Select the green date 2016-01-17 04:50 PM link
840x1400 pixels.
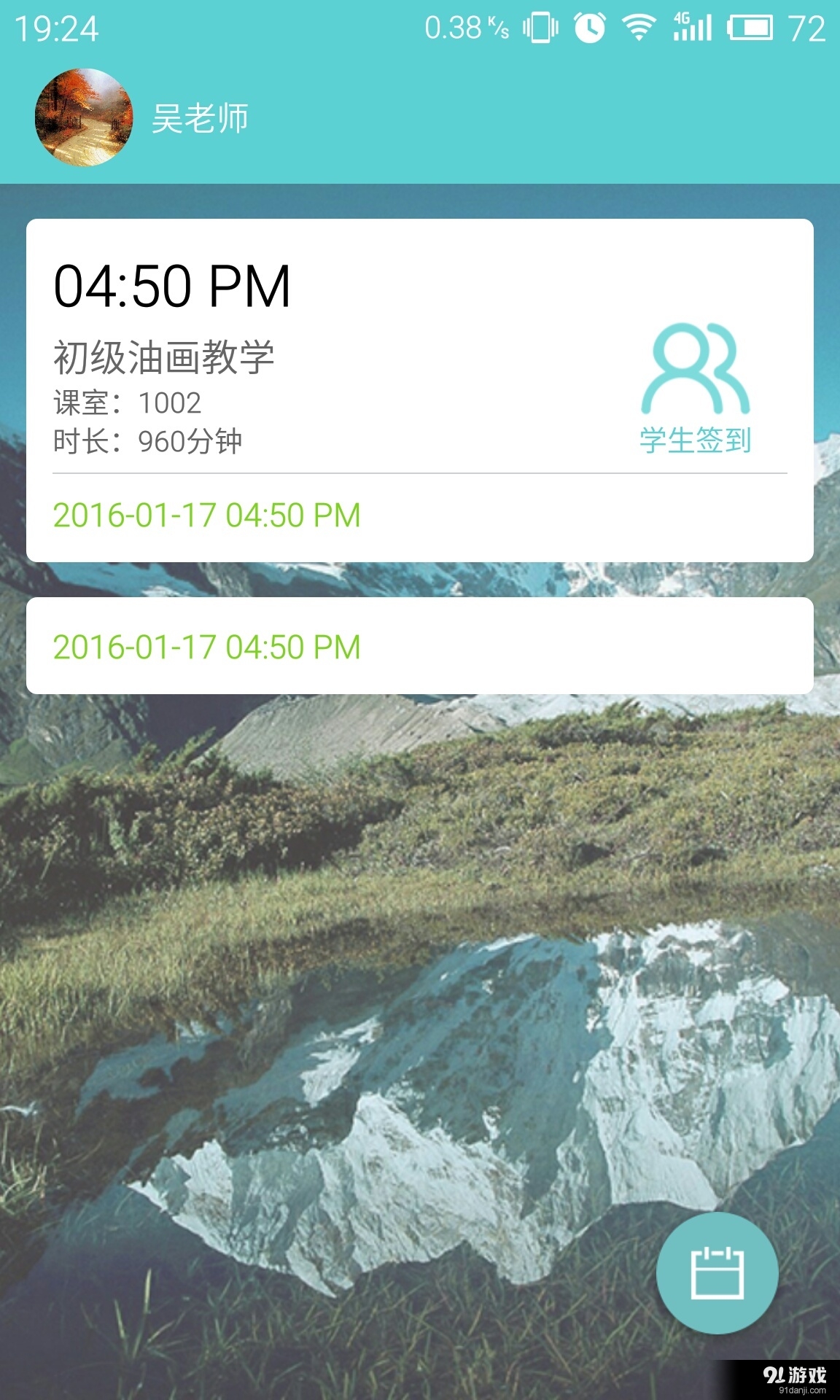point(207,516)
